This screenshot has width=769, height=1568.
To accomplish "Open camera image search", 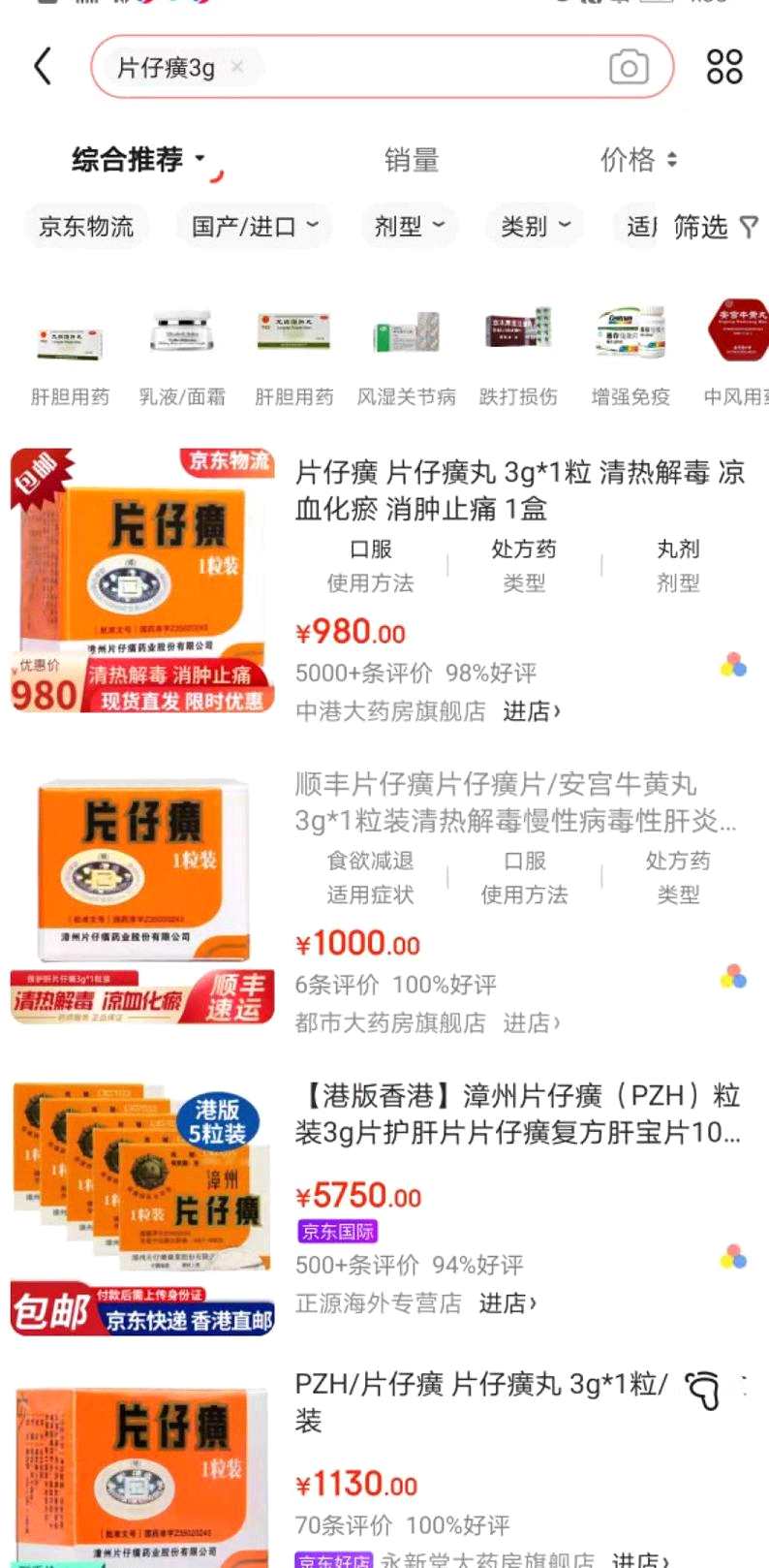I will pyautogui.click(x=629, y=68).
